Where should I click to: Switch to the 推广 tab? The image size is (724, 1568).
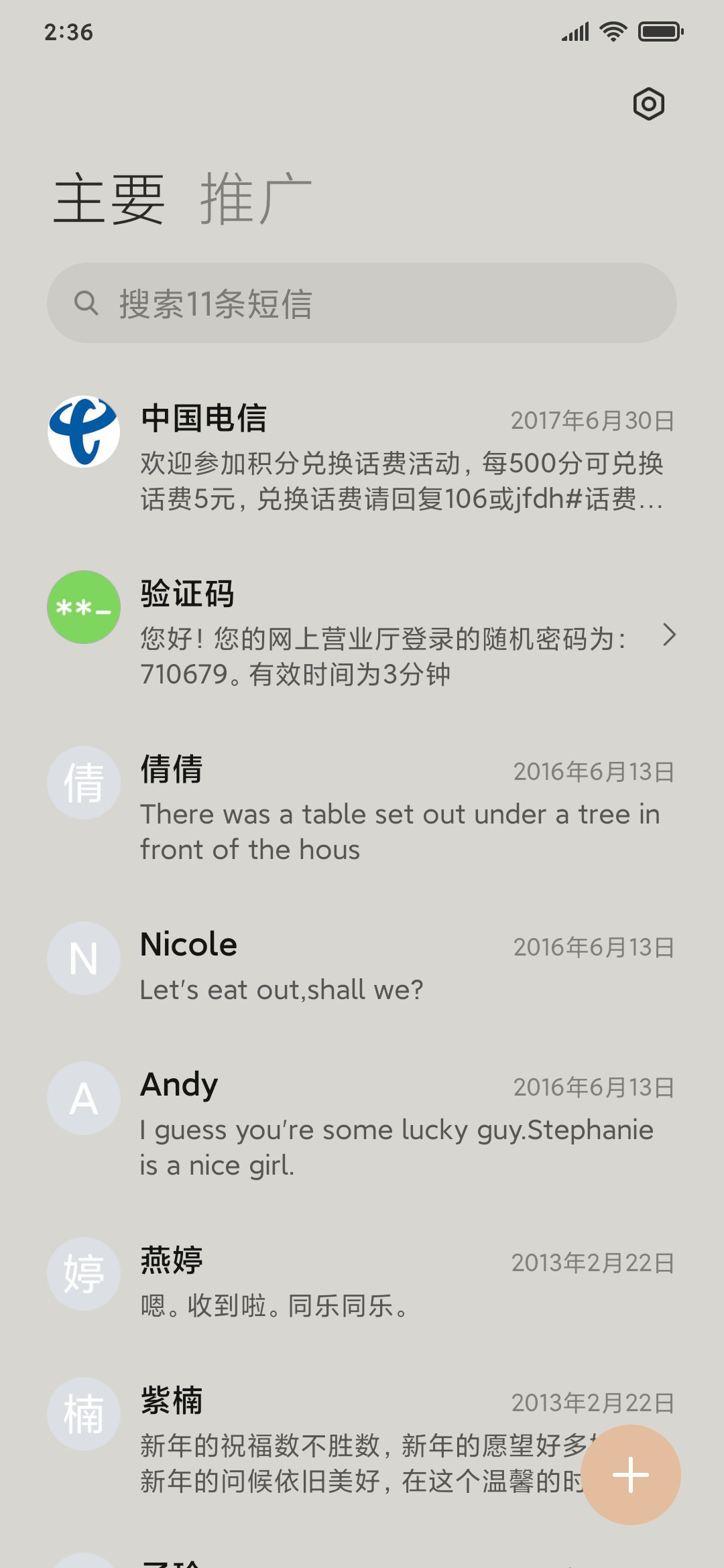click(255, 198)
